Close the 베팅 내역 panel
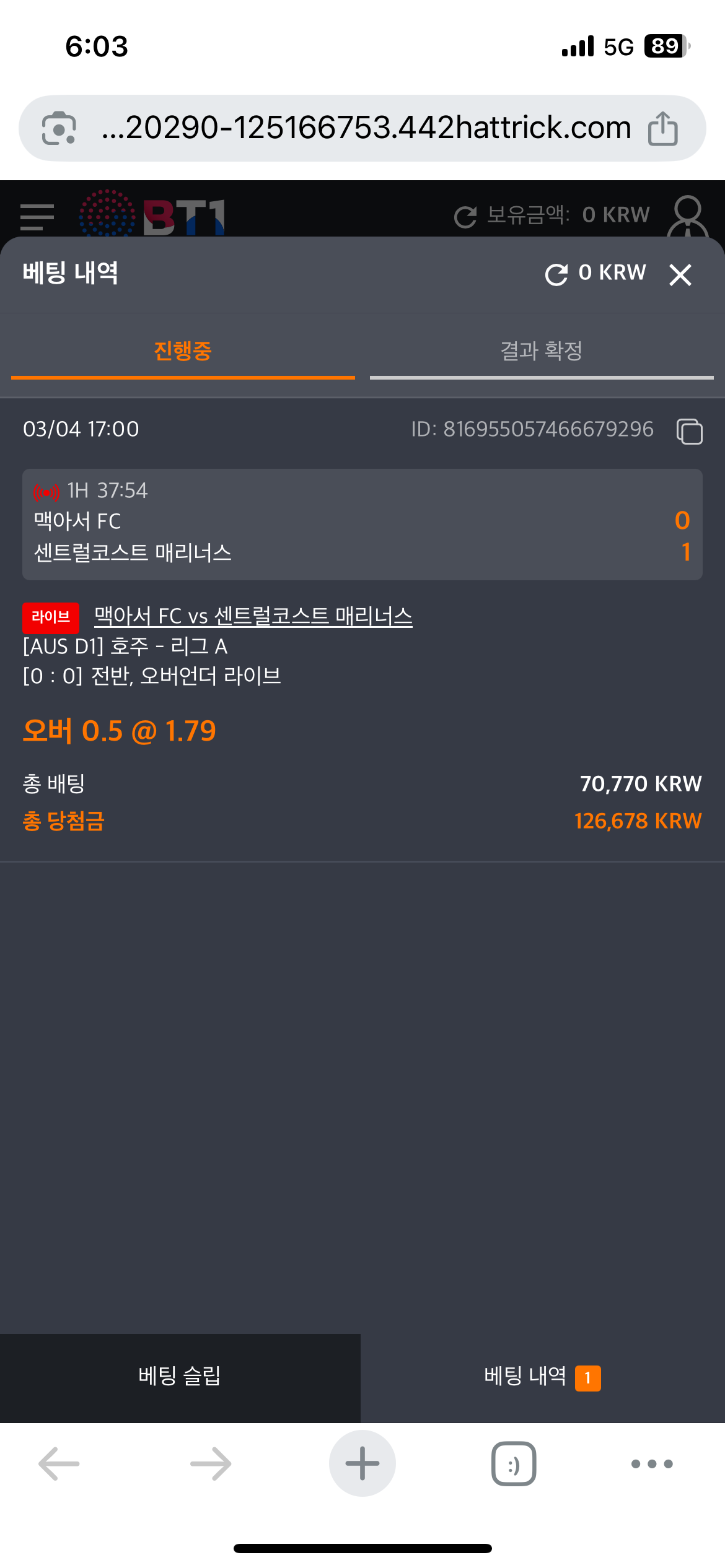 [680, 274]
